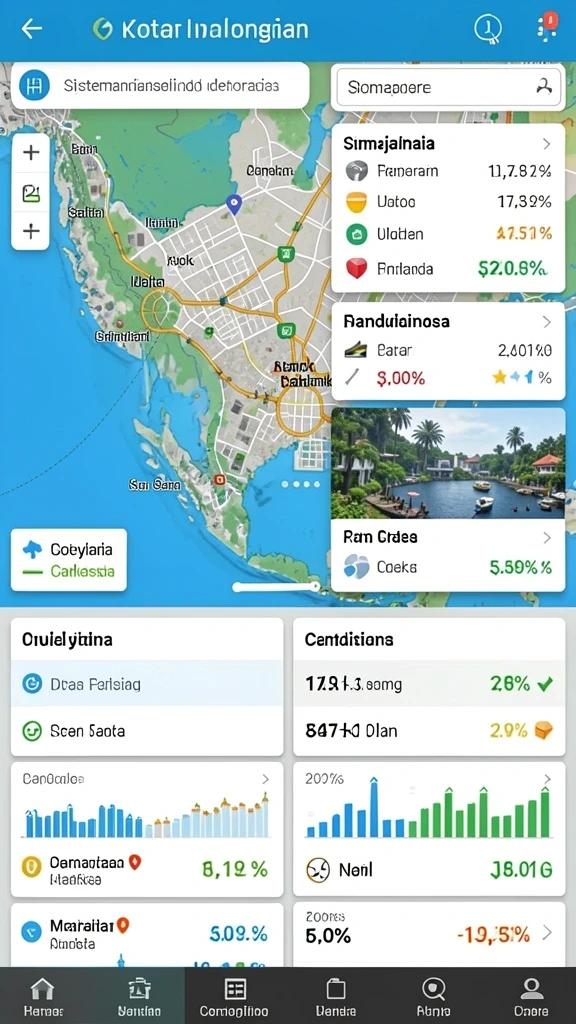
Task: Zoom in with the top plus button
Action: [x=31, y=153]
